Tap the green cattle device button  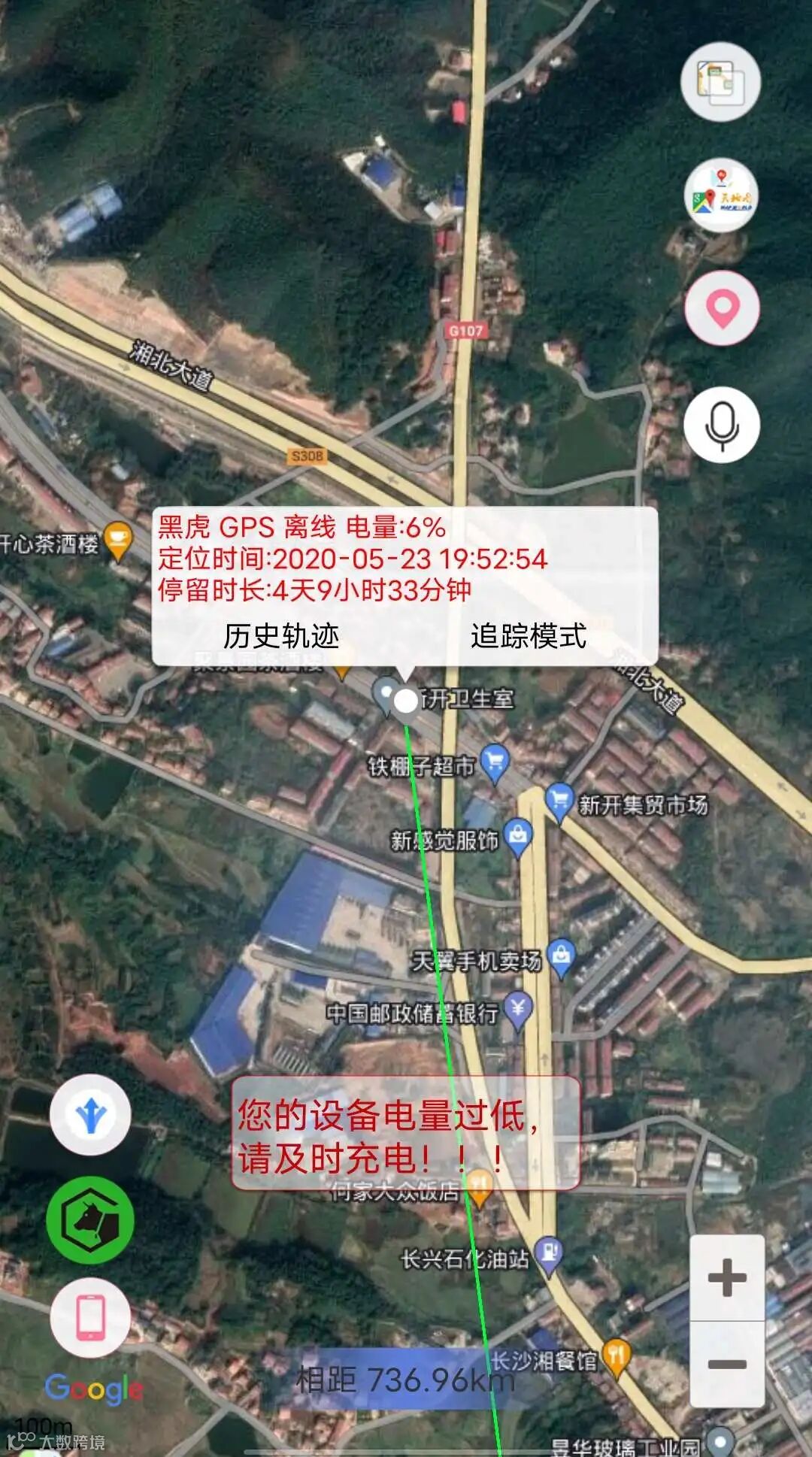(x=90, y=1220)
